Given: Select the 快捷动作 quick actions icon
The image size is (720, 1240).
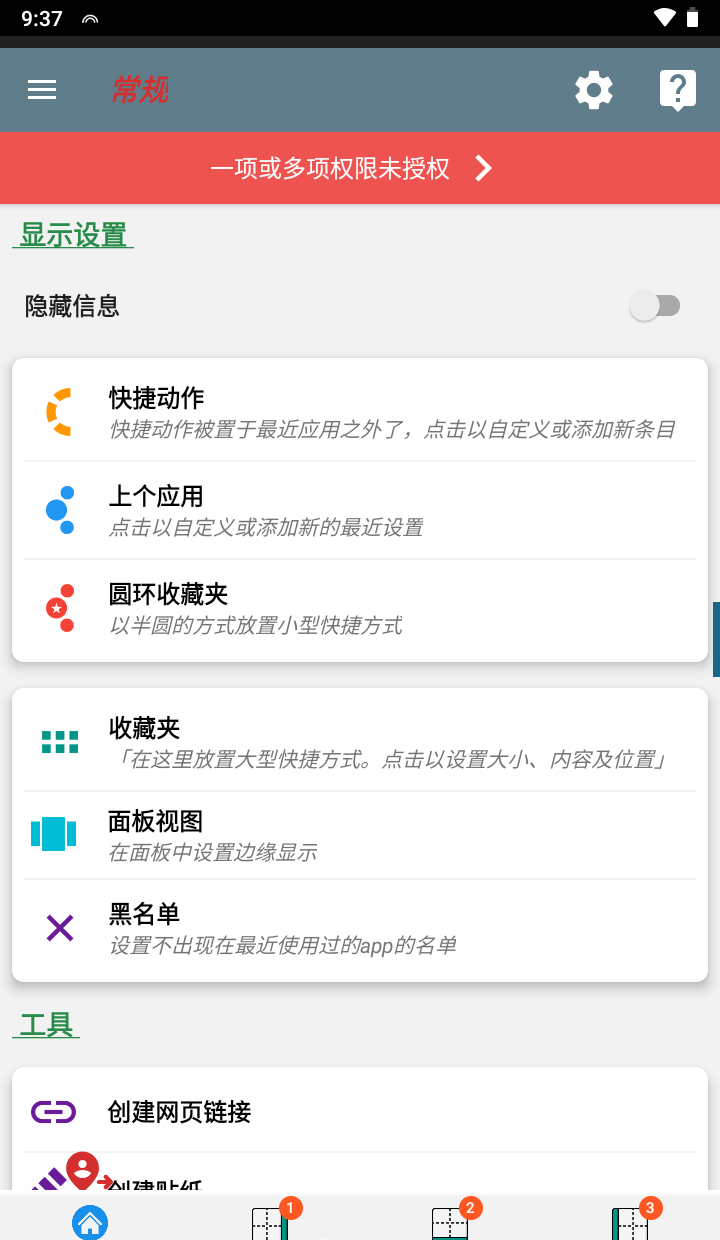Looking at the screenshot, I should click(57, 408).
